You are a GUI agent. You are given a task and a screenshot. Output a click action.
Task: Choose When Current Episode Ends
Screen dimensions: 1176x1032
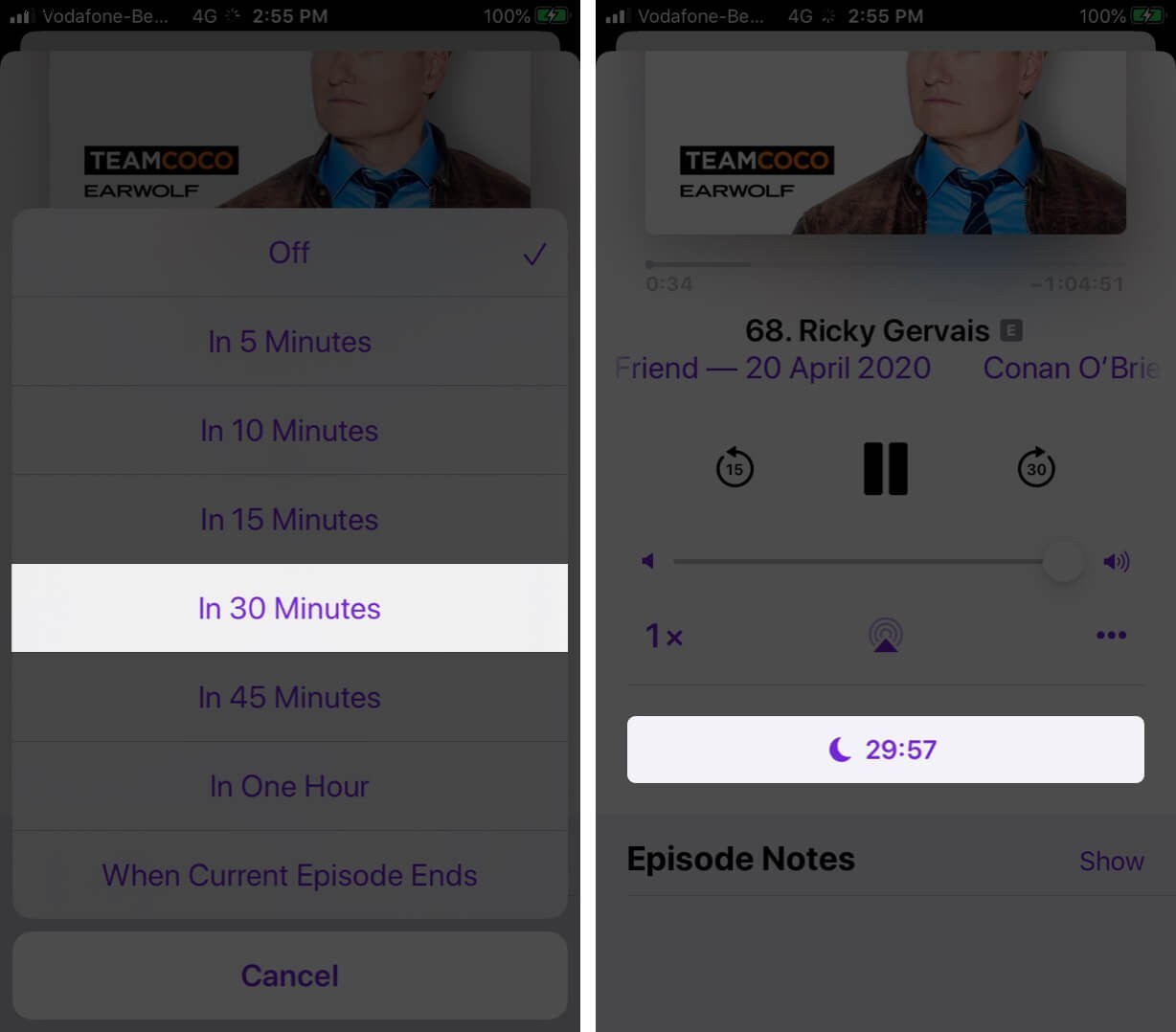pos(289,876)
